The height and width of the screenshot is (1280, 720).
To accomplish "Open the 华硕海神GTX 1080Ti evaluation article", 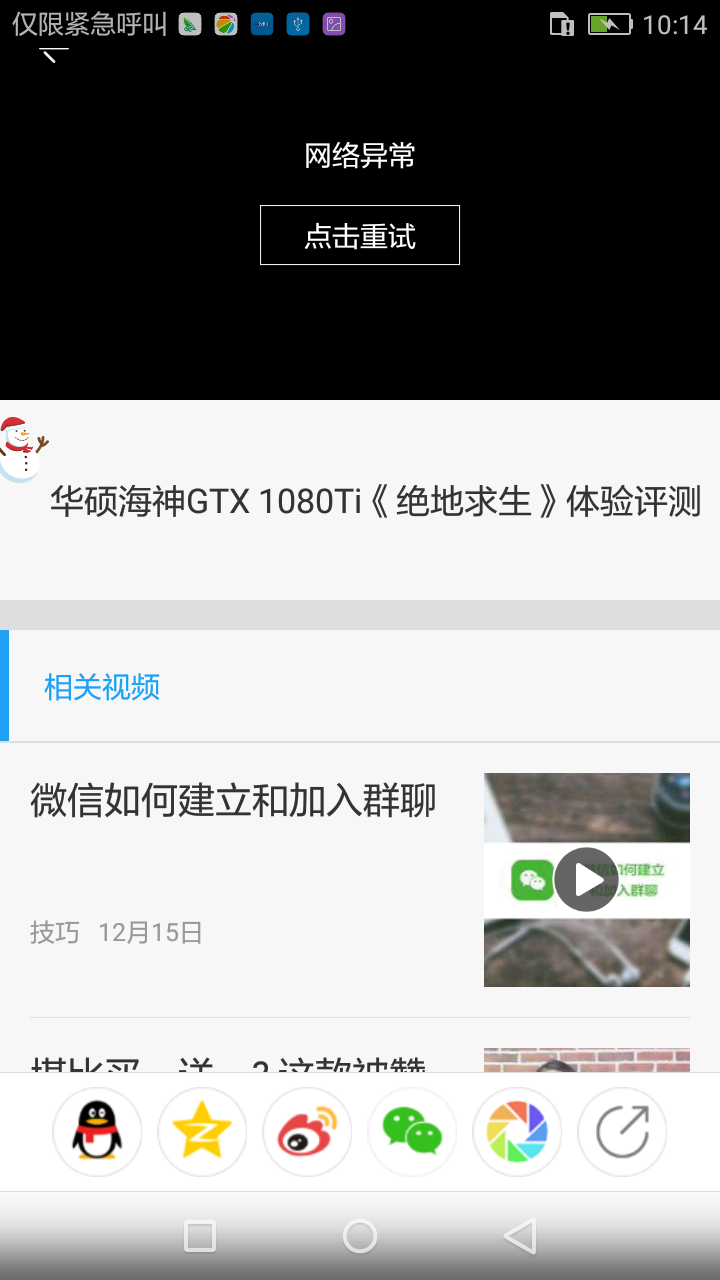I will (x=375, y=504).
